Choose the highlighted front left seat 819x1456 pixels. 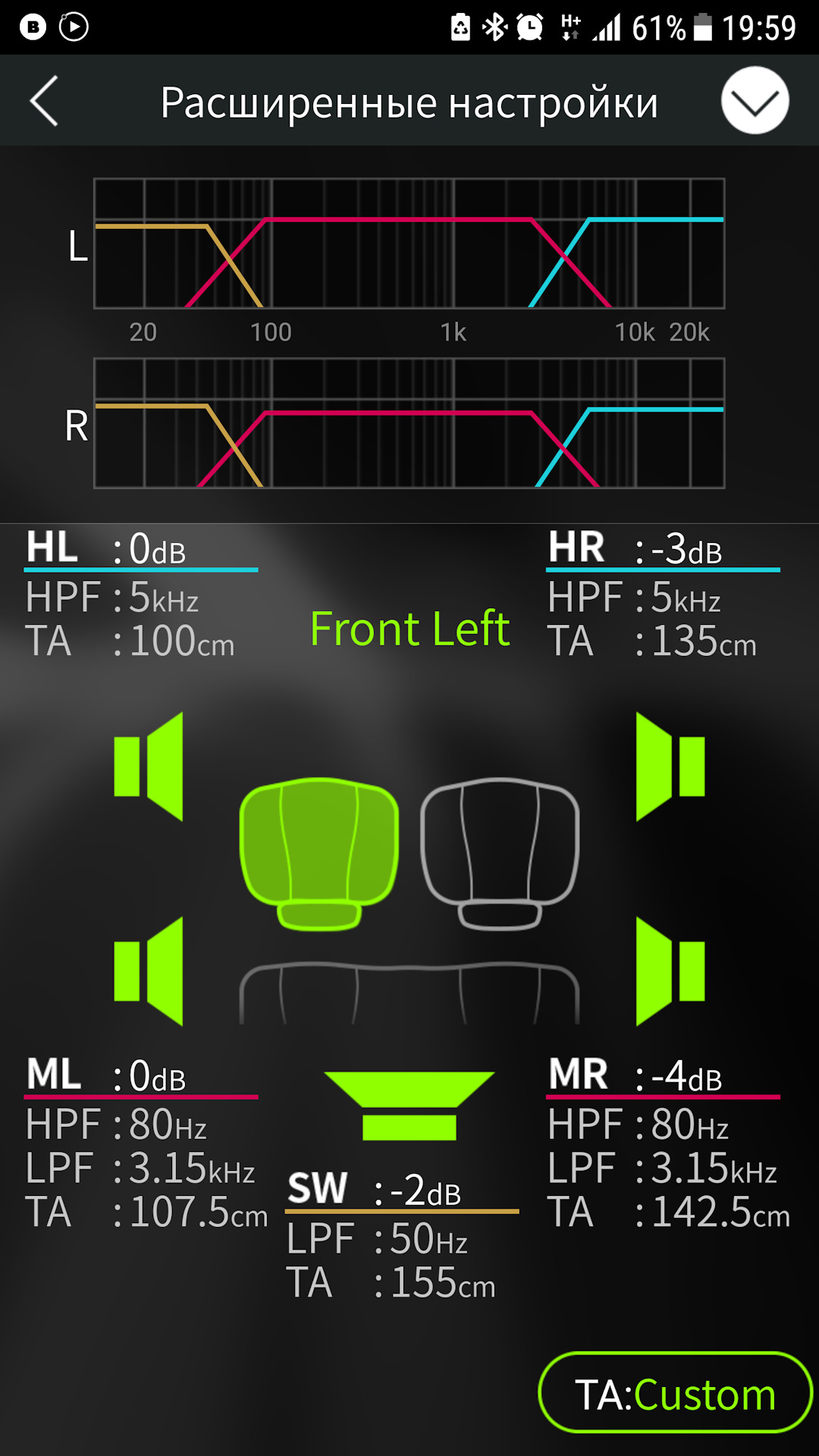318,849
